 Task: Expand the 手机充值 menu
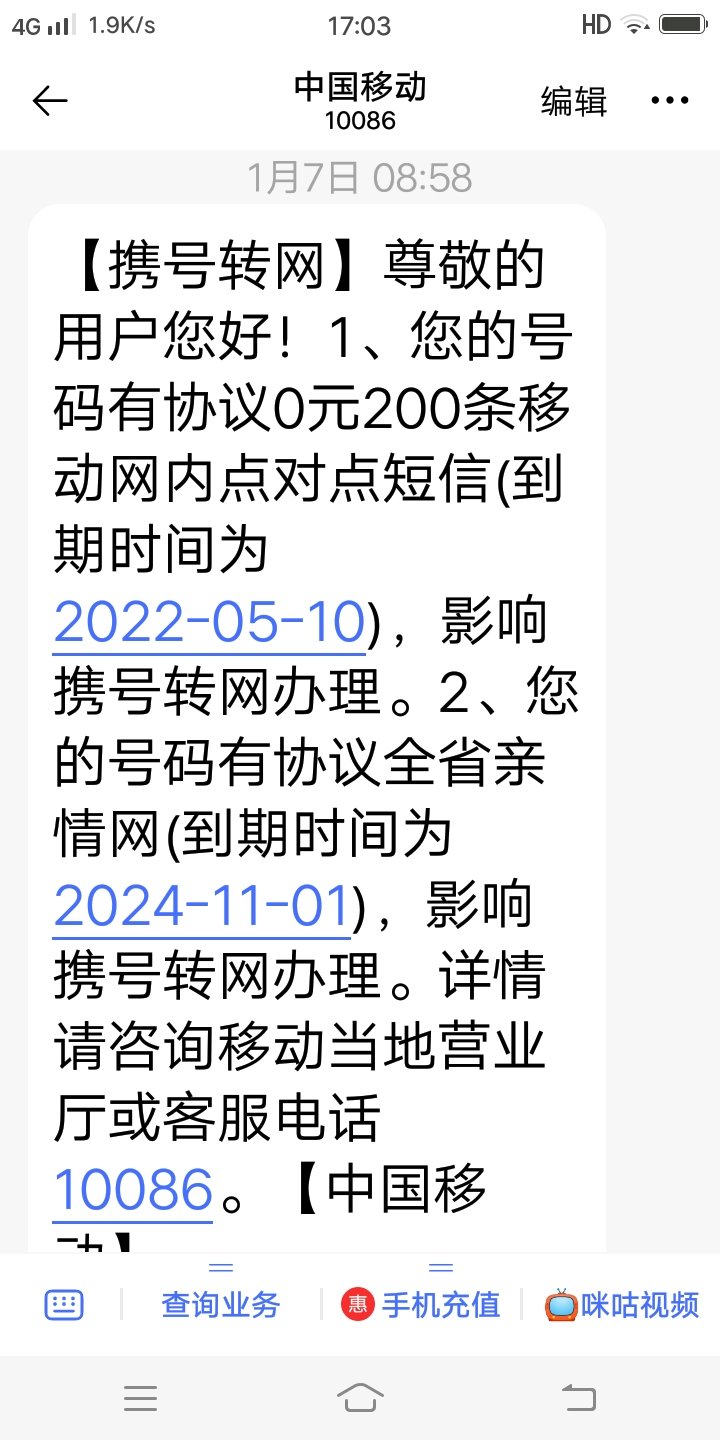pyautogui.click(x=421, y=1304)
